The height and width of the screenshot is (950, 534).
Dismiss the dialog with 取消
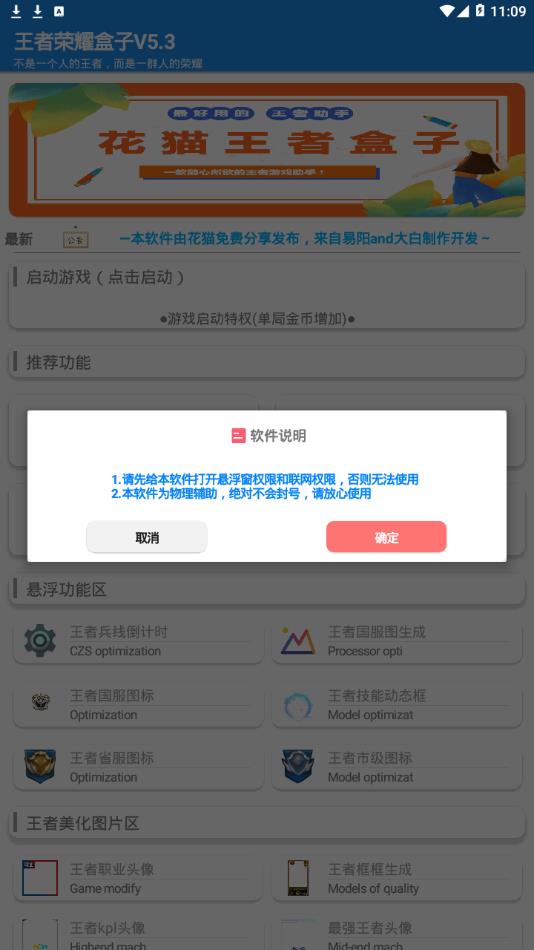pyautogui.click(x=147, y=537)
